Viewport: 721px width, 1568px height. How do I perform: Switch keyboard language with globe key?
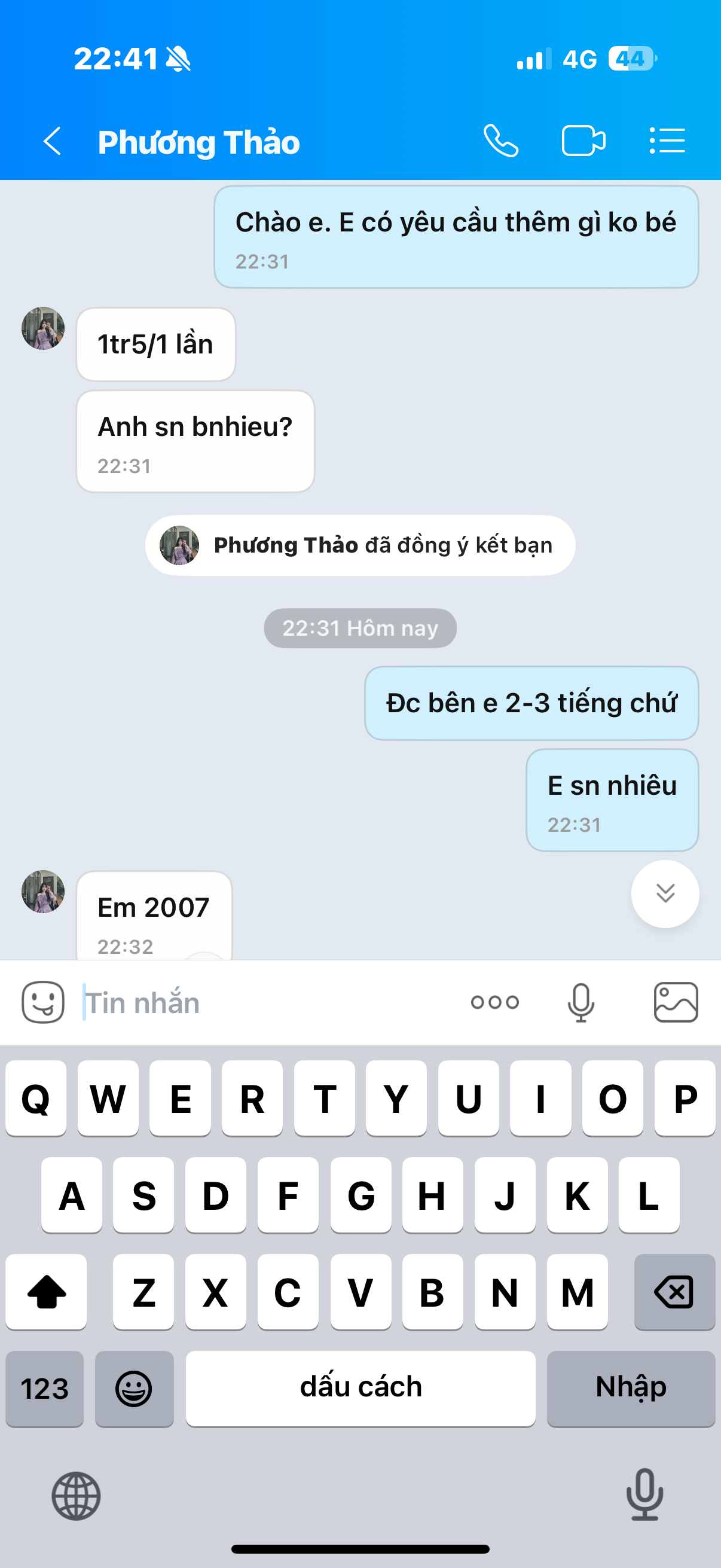pos(76,1496)
